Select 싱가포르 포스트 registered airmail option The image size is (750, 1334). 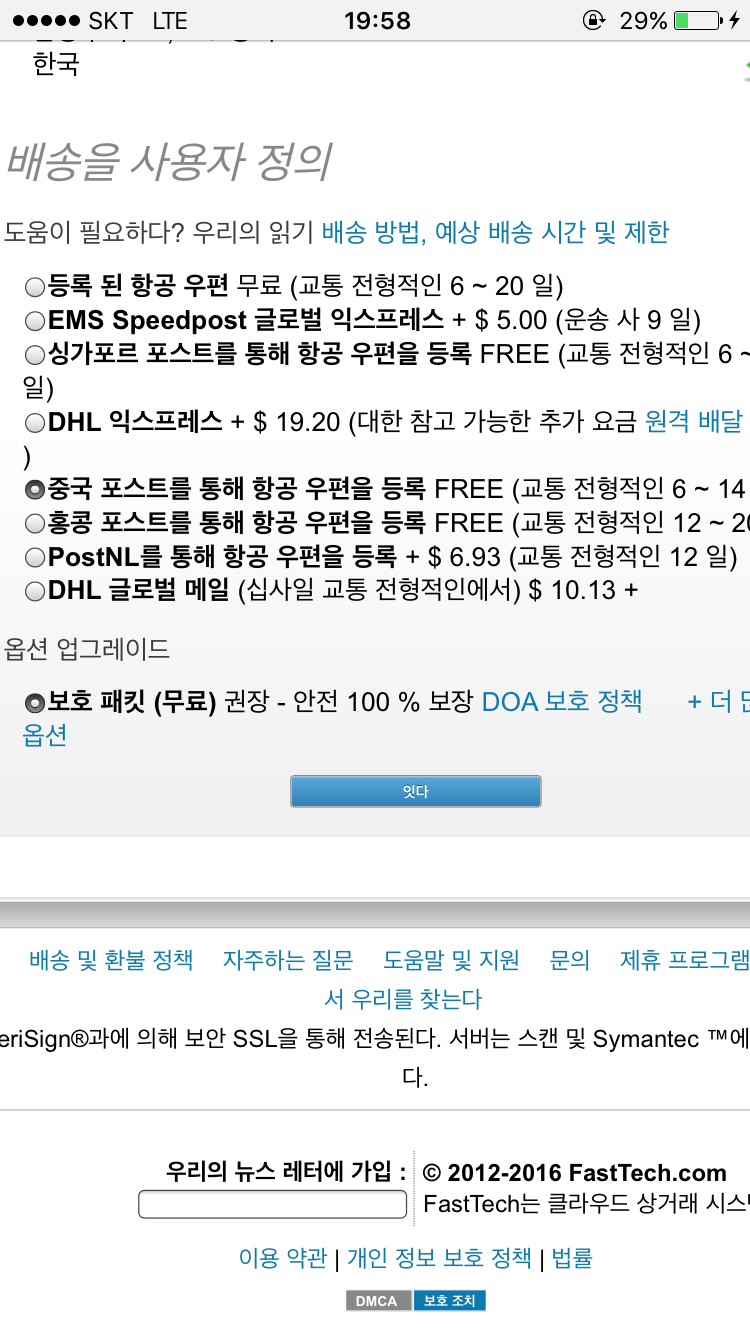(35, 355)
